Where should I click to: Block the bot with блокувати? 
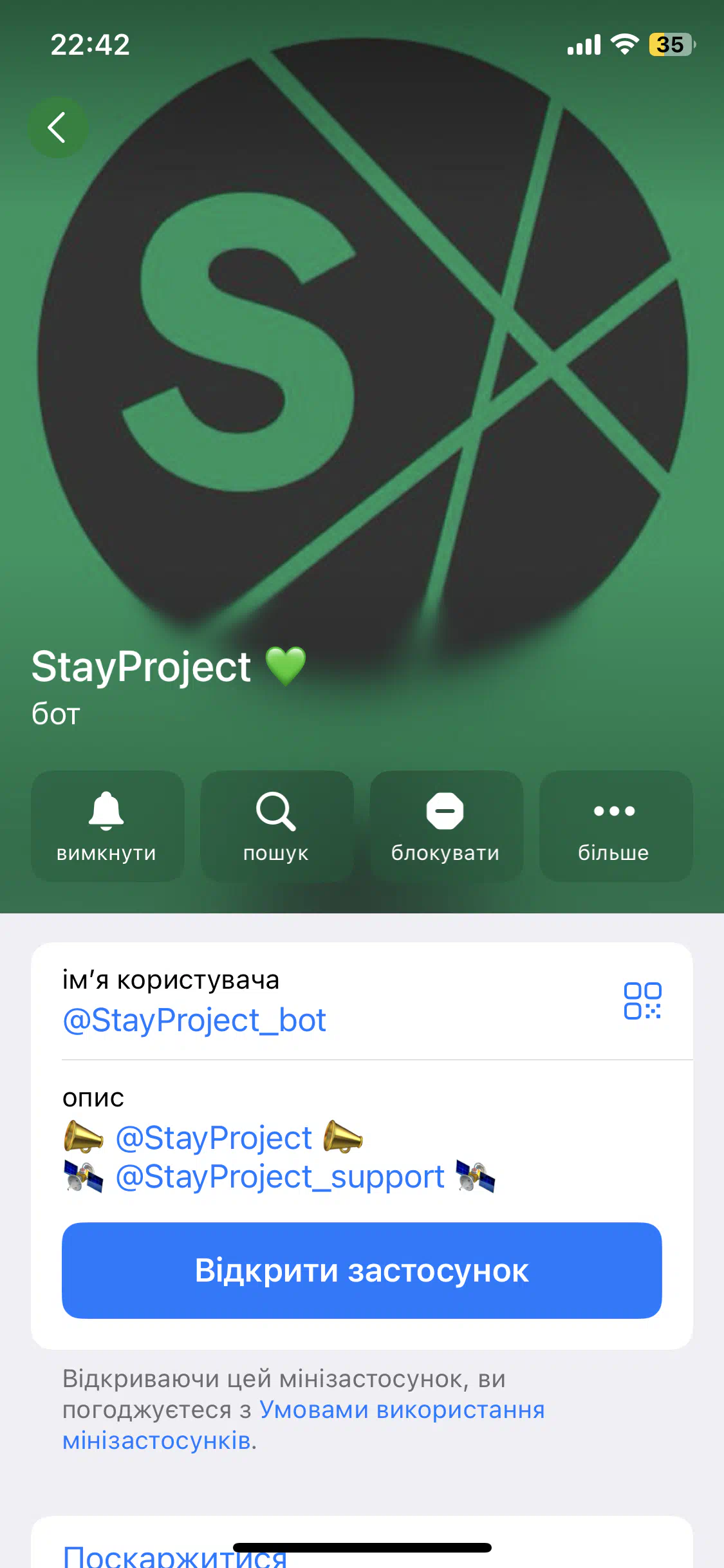[x=446, y=826]
